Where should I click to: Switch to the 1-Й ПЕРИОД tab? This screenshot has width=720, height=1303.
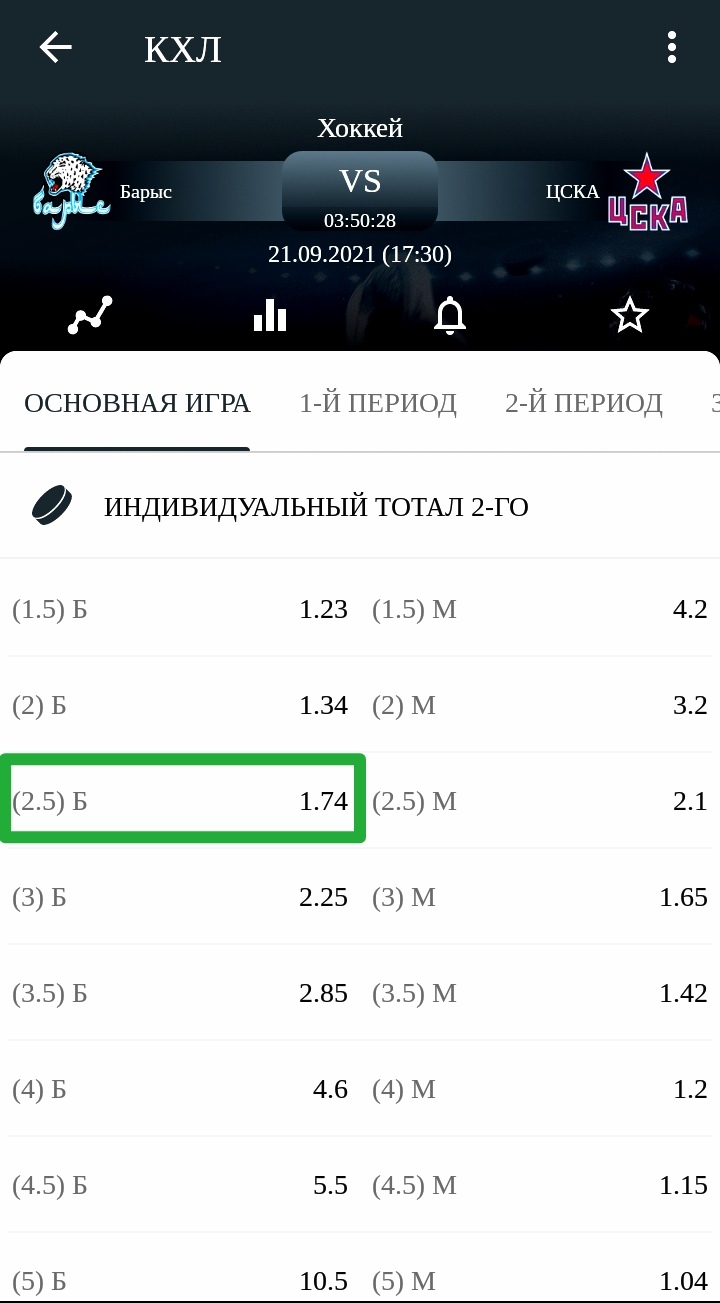point(378,403)
